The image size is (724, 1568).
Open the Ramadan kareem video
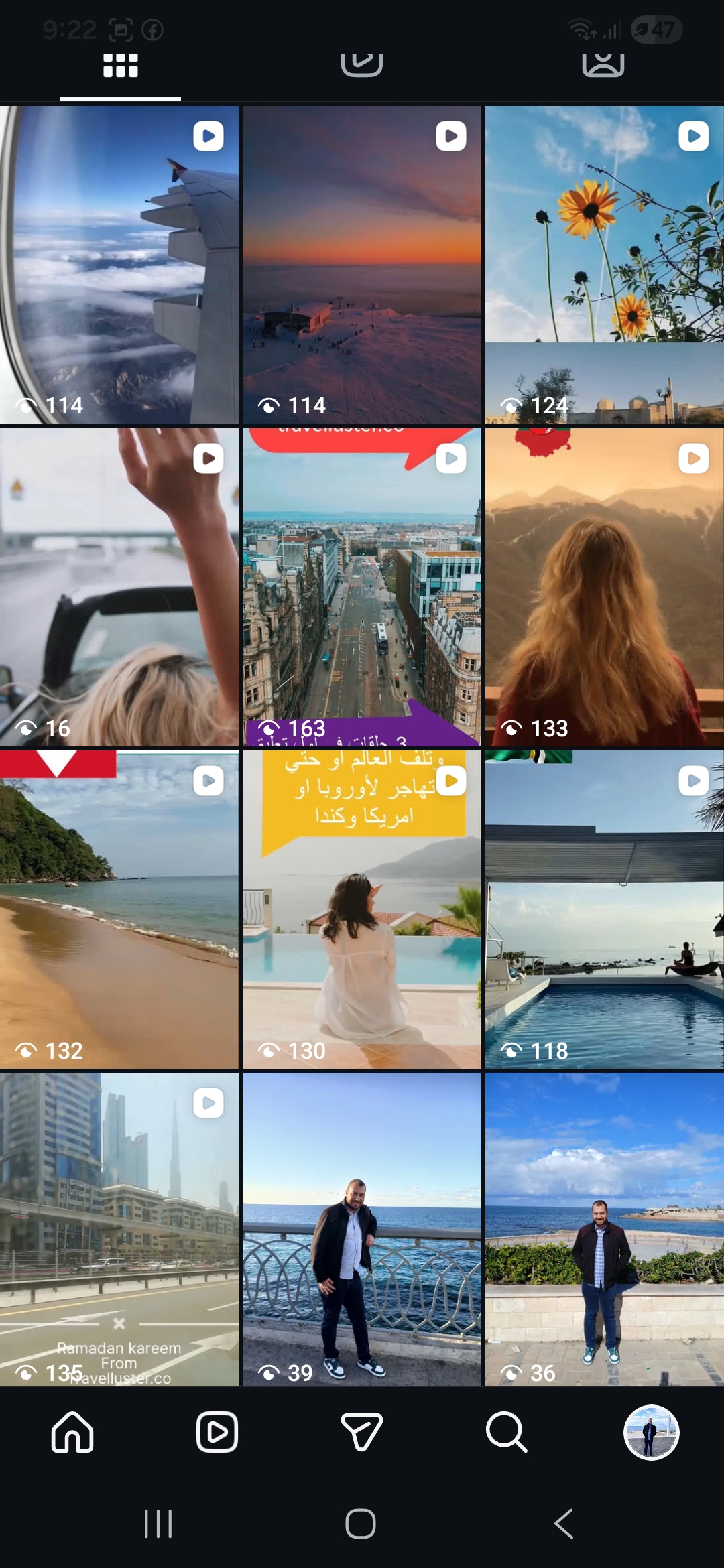(x=119, y=1230)
